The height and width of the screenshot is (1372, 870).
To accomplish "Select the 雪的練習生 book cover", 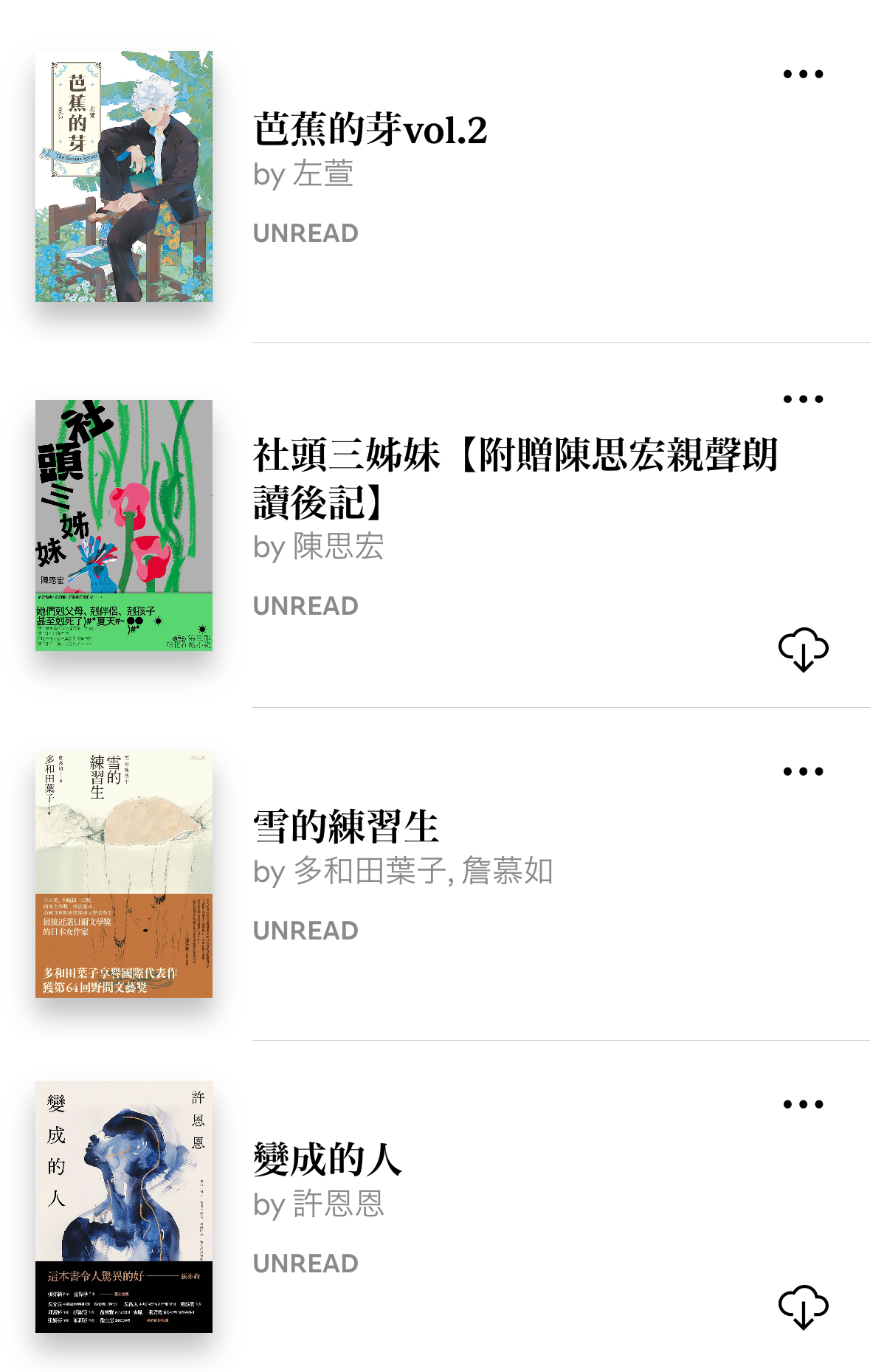I will pyautogui.click(x=124, y=875).
